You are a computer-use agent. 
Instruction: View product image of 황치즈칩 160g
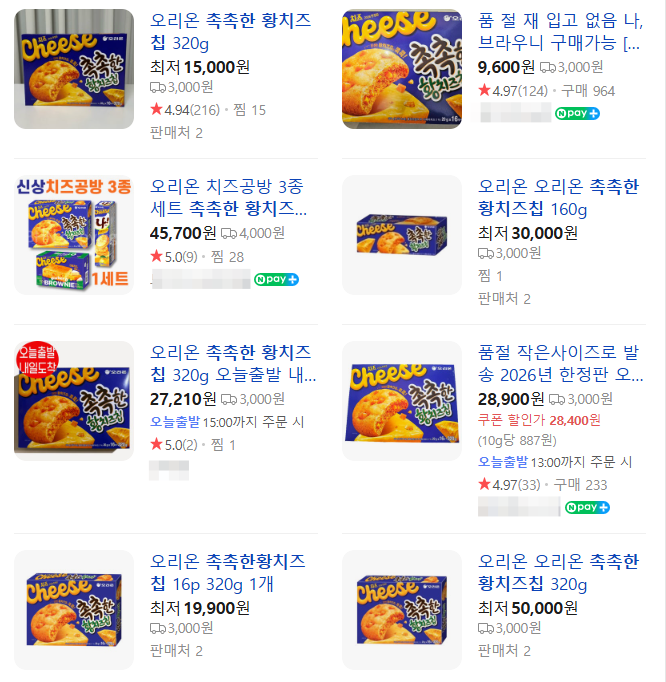[x=402, y=236]
